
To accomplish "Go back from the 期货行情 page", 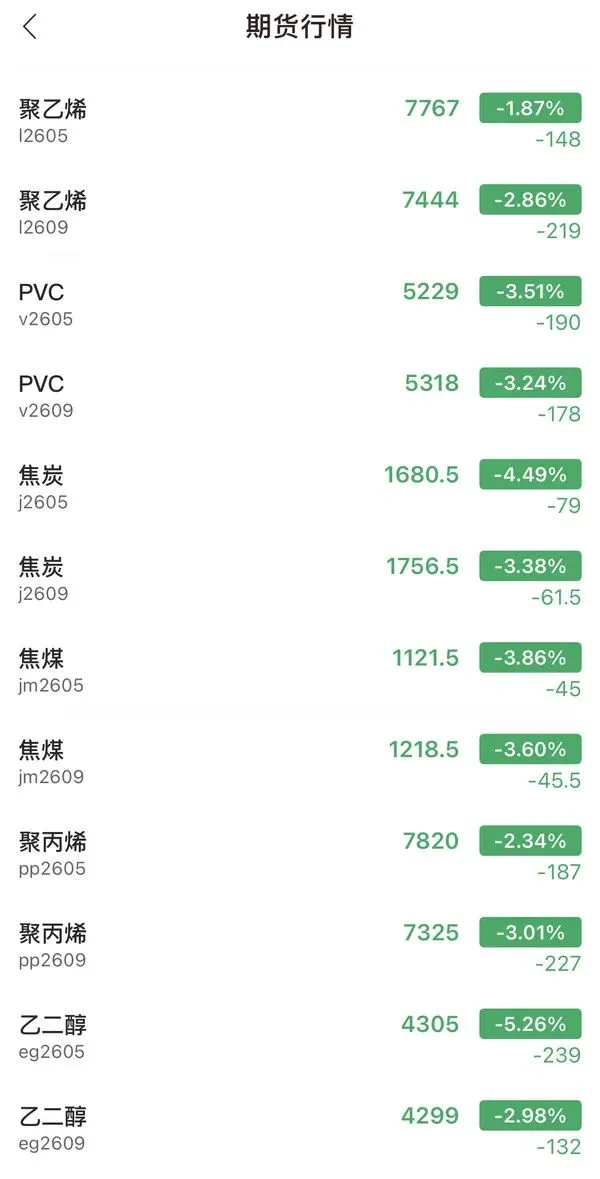I will click(x=30, y=27).
